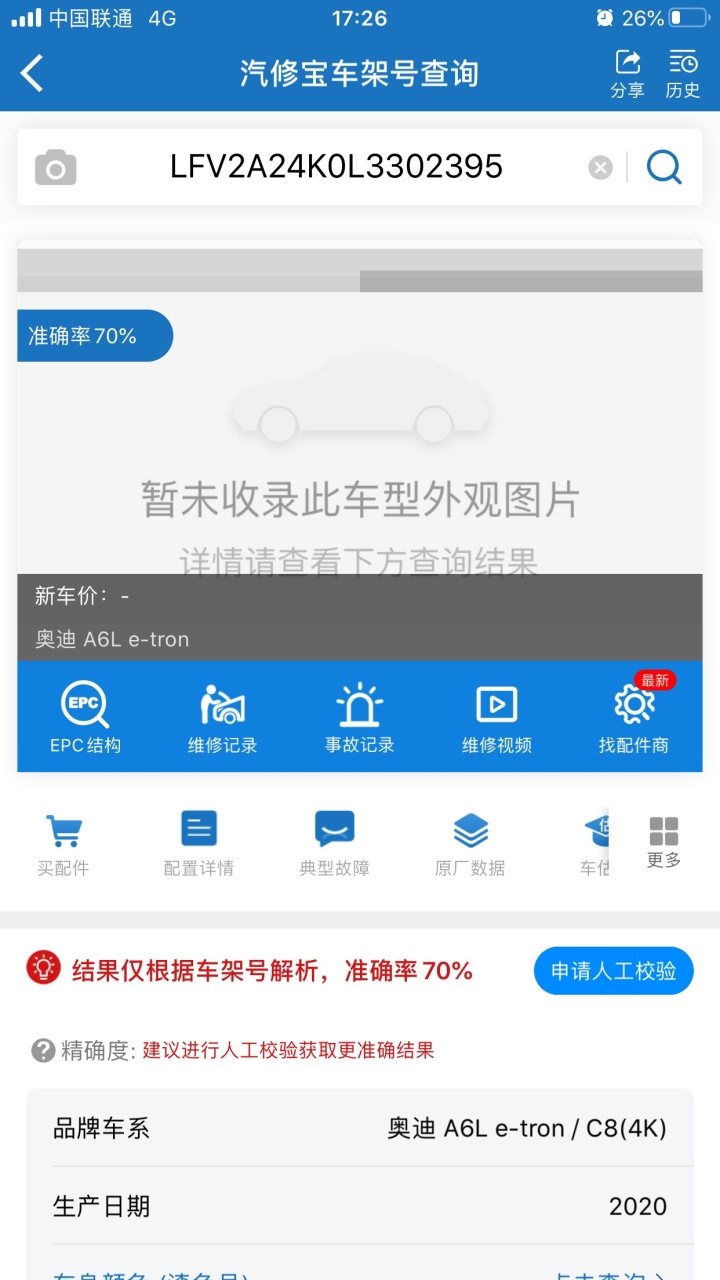Scan VIN with the camera icon

pyautogui.click(x=56, y=168)
